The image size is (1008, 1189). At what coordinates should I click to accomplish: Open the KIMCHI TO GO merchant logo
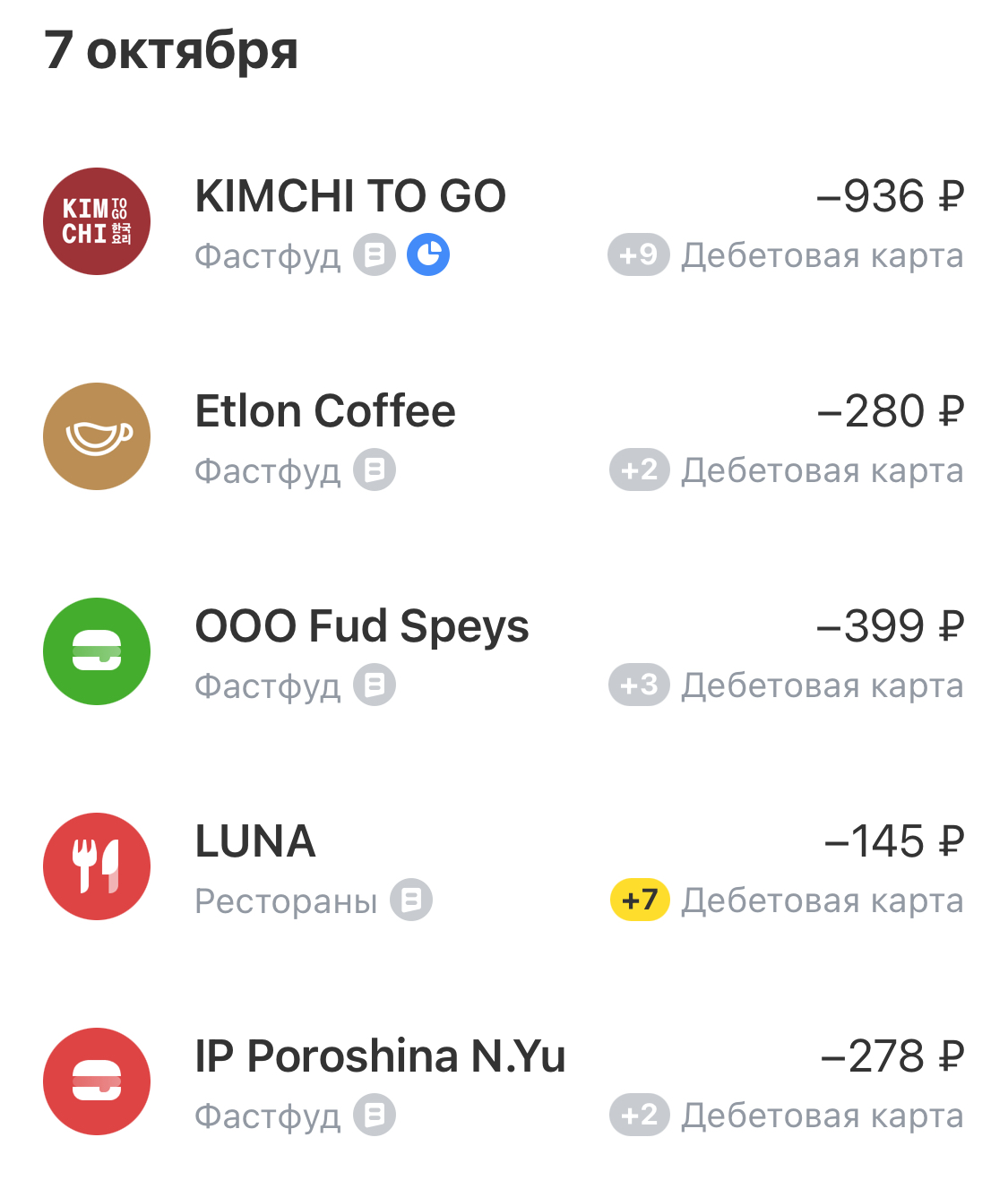pyautogui.click(x=96, y=220)
